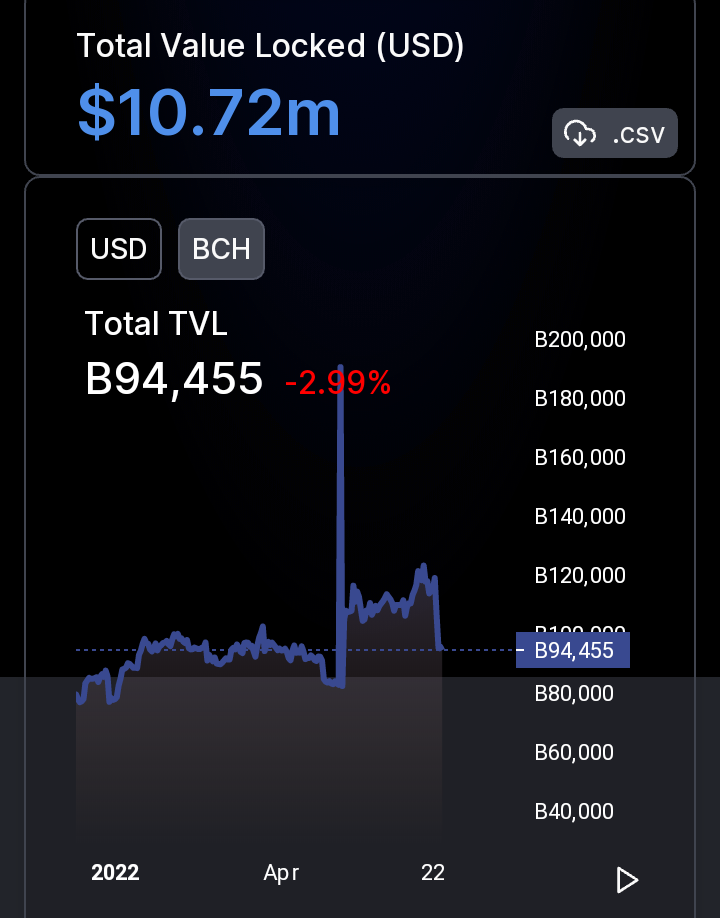This screenshot has height=918, width=720.
Task: Select the BCH denomination chip
Action: tap(221, 249)
